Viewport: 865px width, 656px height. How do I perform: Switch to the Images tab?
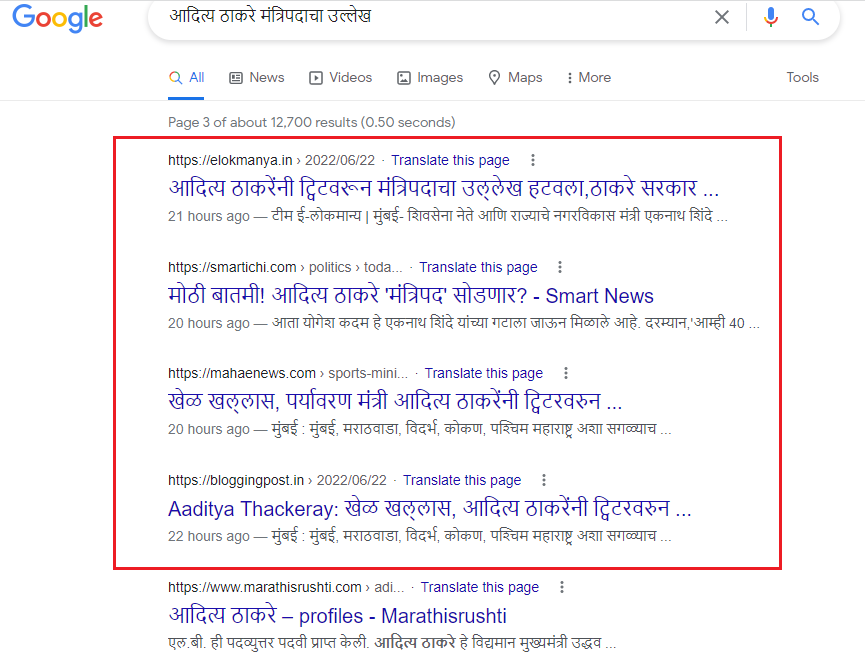tap(430, 77)
